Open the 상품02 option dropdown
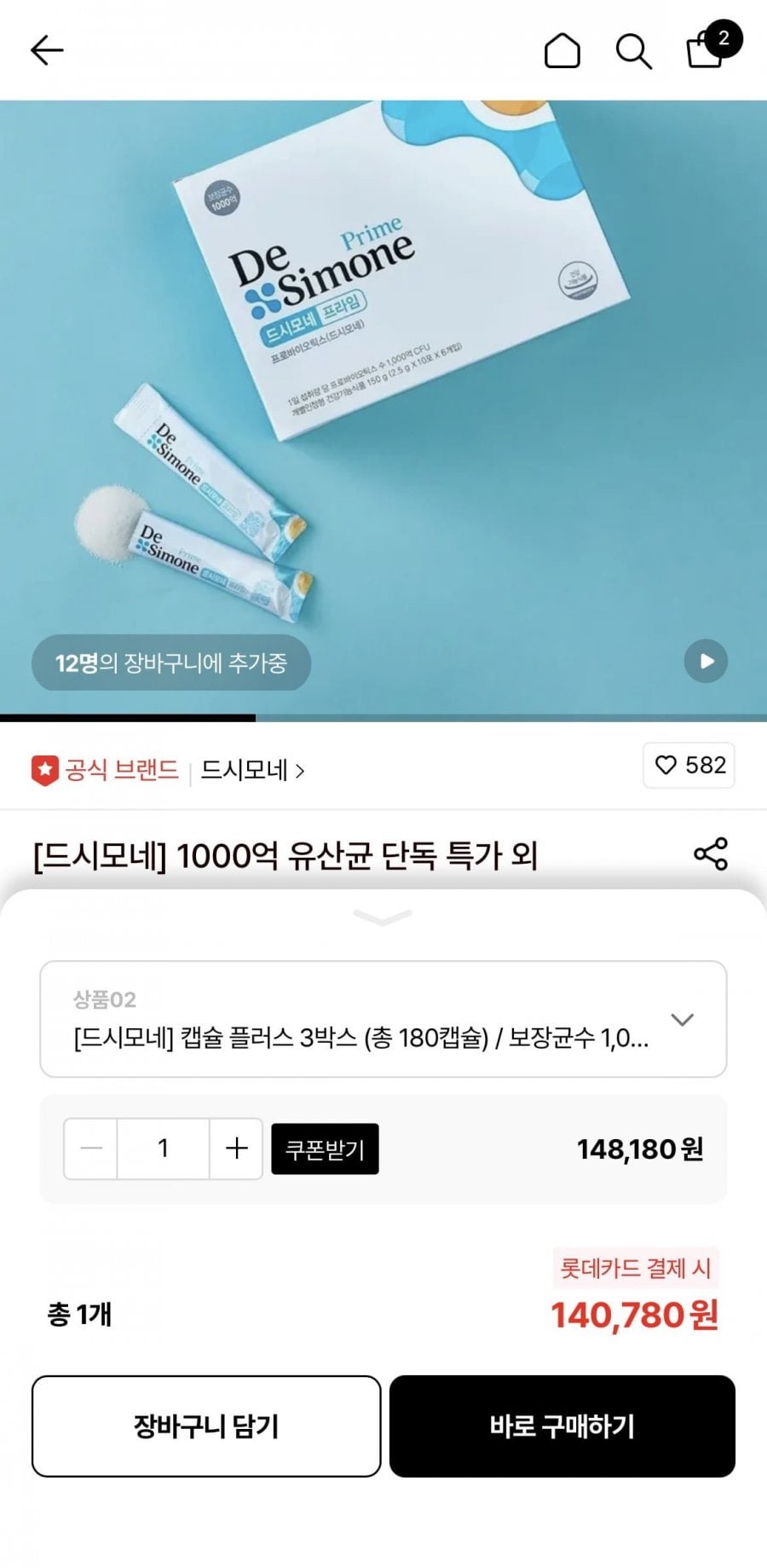767x1568 pixels. click(383, 1019)
